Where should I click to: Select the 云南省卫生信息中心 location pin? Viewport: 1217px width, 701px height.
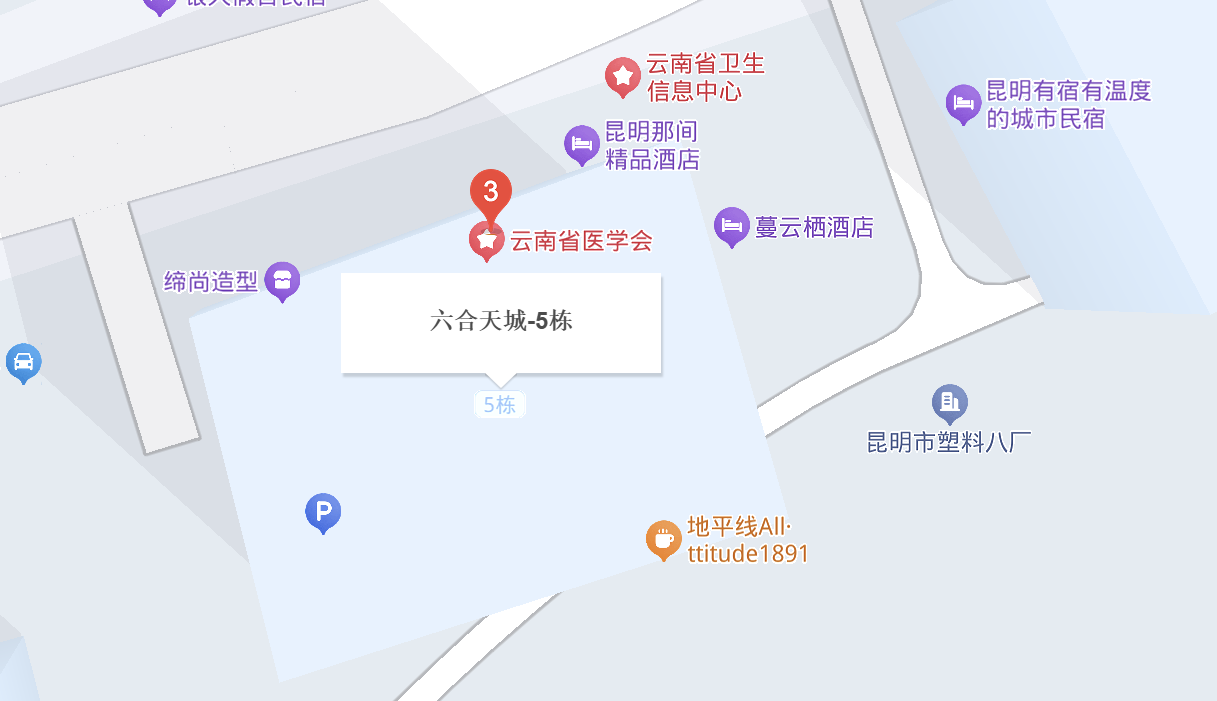click(622, 75)
